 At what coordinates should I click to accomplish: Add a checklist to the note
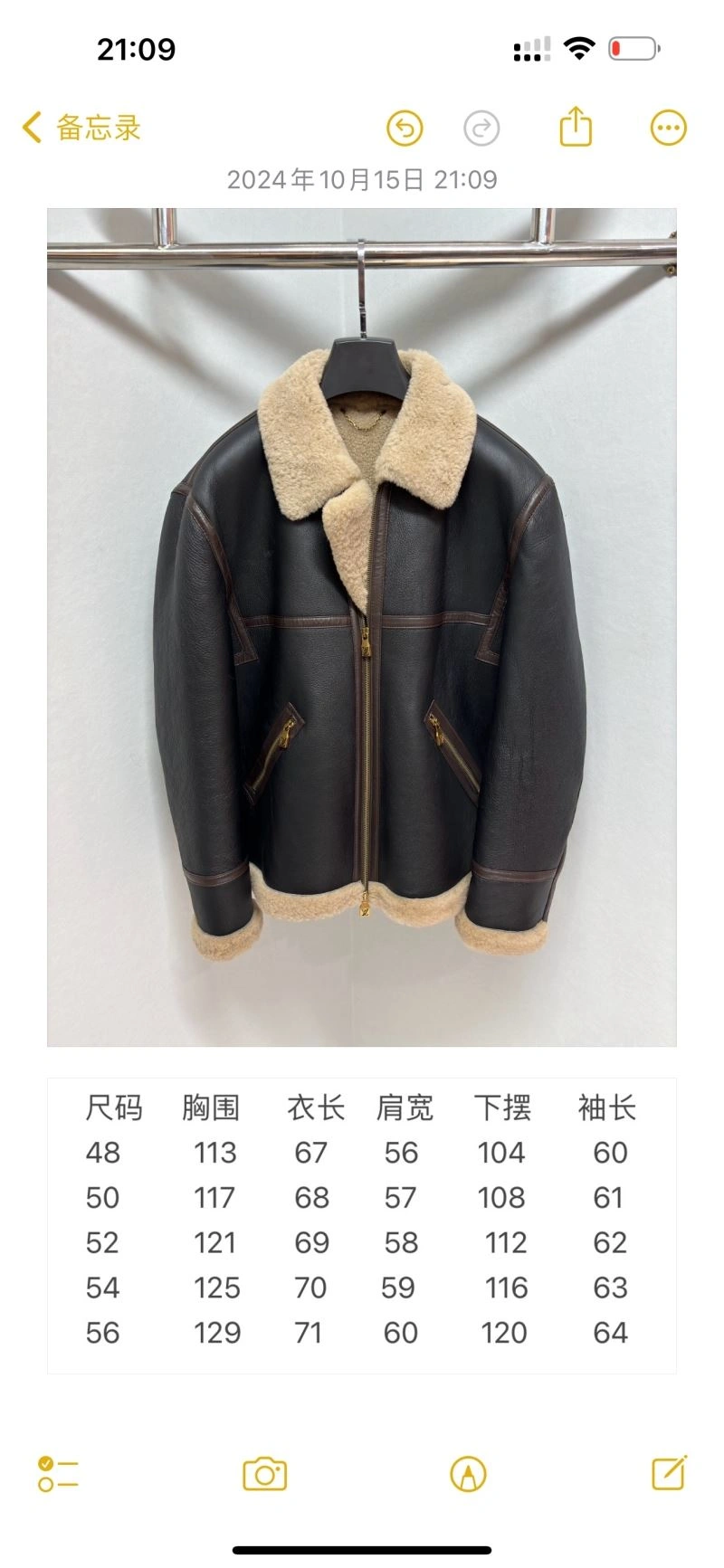[58, 1474]
